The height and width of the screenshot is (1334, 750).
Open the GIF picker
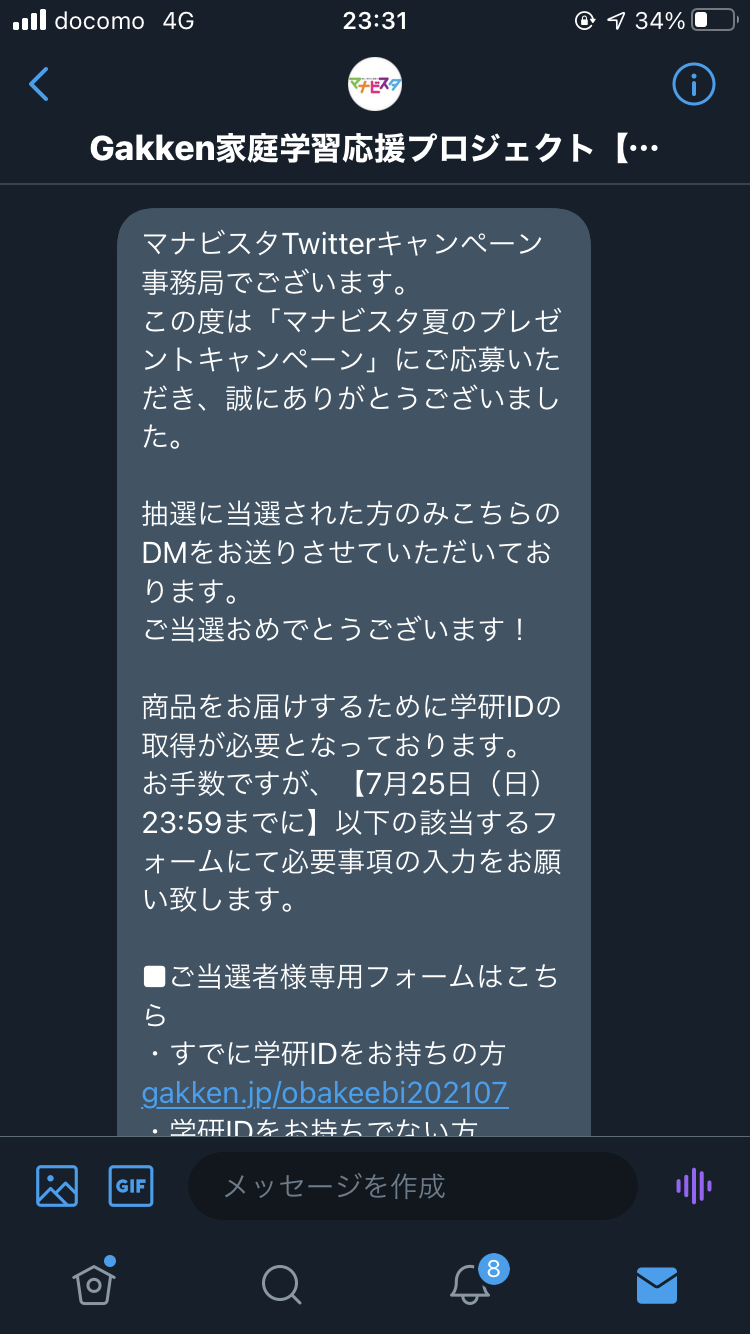(131, 1186)
